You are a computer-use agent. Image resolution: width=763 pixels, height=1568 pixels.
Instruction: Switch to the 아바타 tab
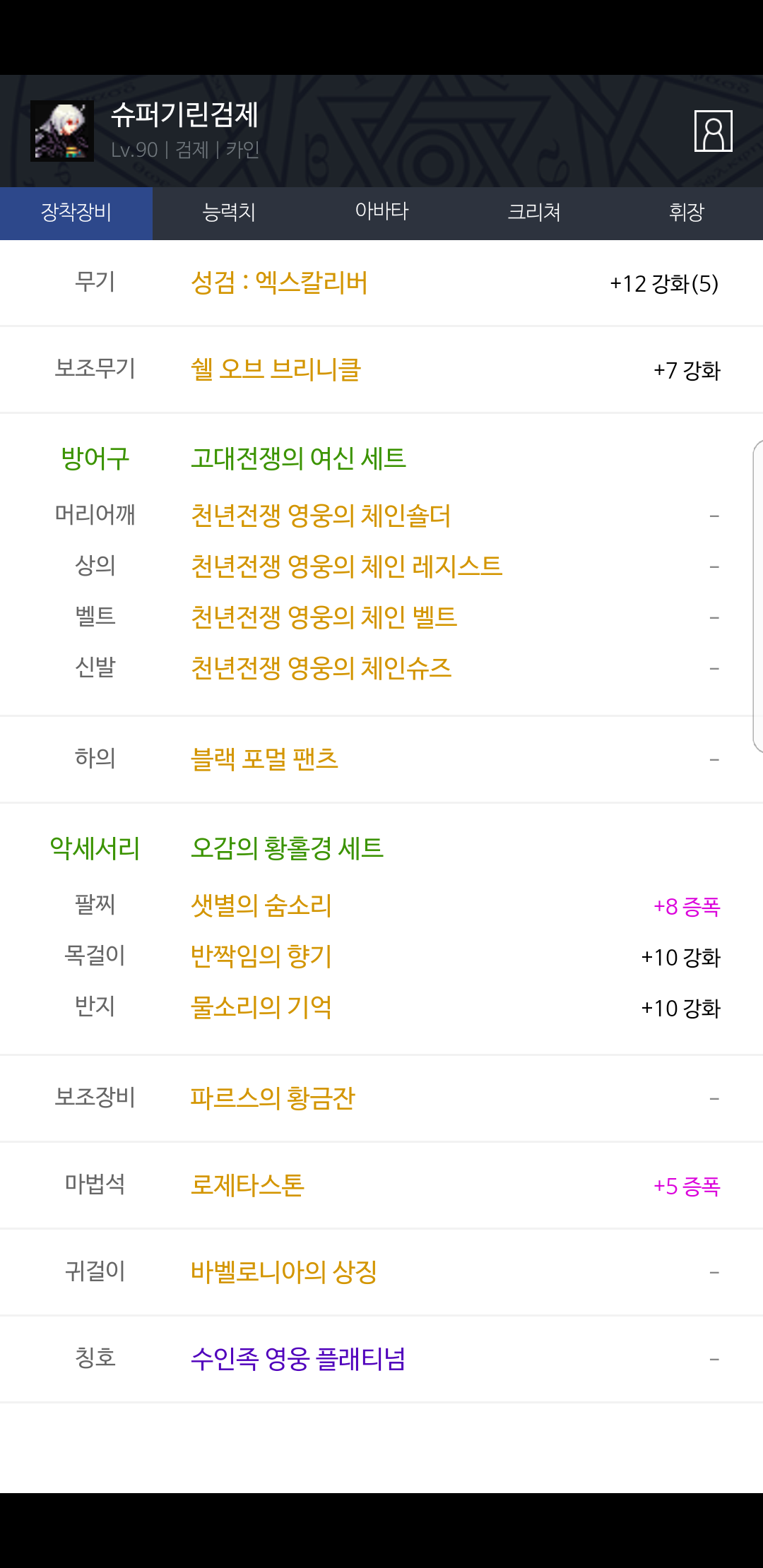point(381,213)
